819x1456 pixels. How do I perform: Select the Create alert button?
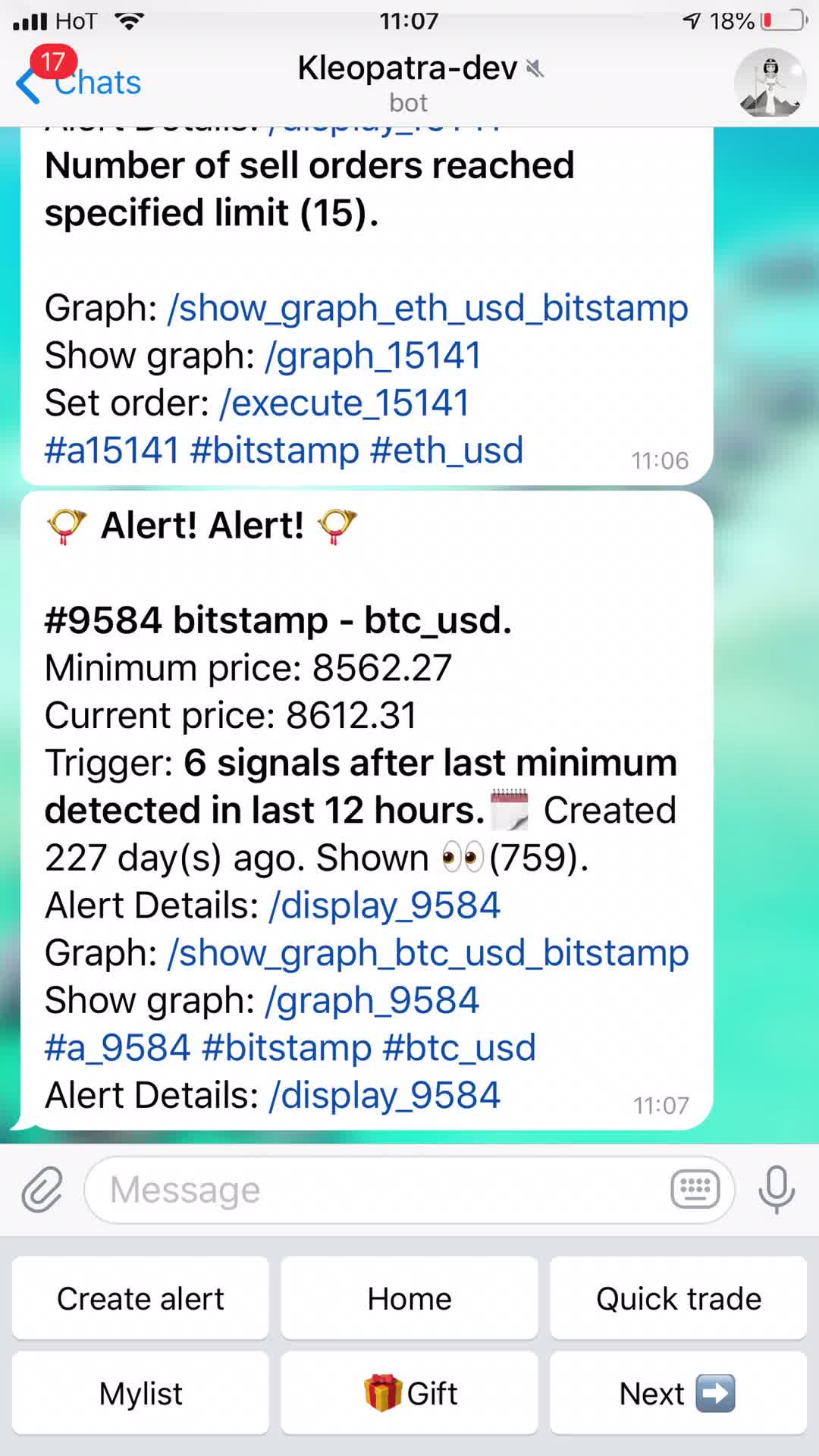pyautogui.click(x=140, y=1298)
